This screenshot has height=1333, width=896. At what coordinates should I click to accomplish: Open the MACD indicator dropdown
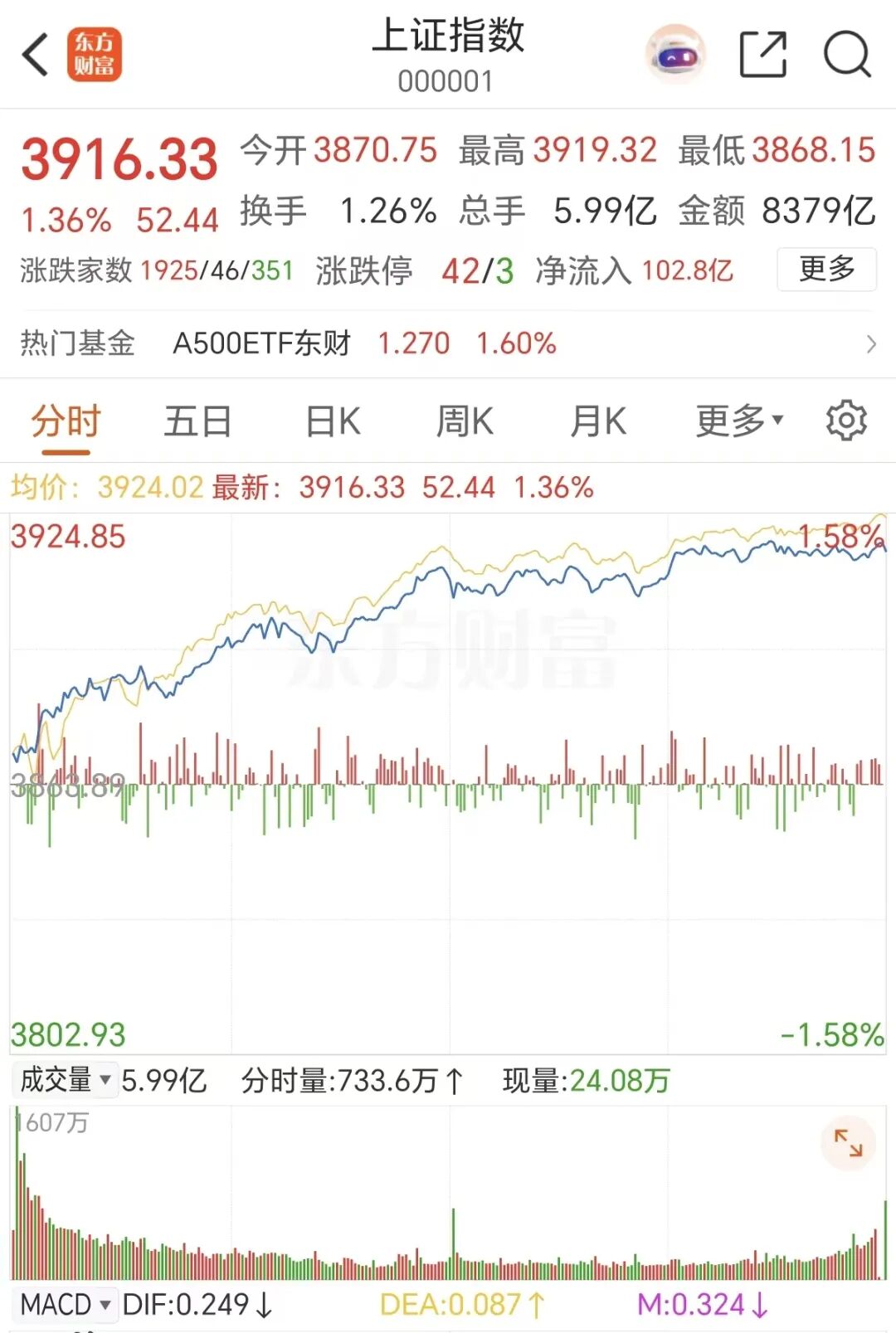pyautogui.click(x=66, y=1305)
